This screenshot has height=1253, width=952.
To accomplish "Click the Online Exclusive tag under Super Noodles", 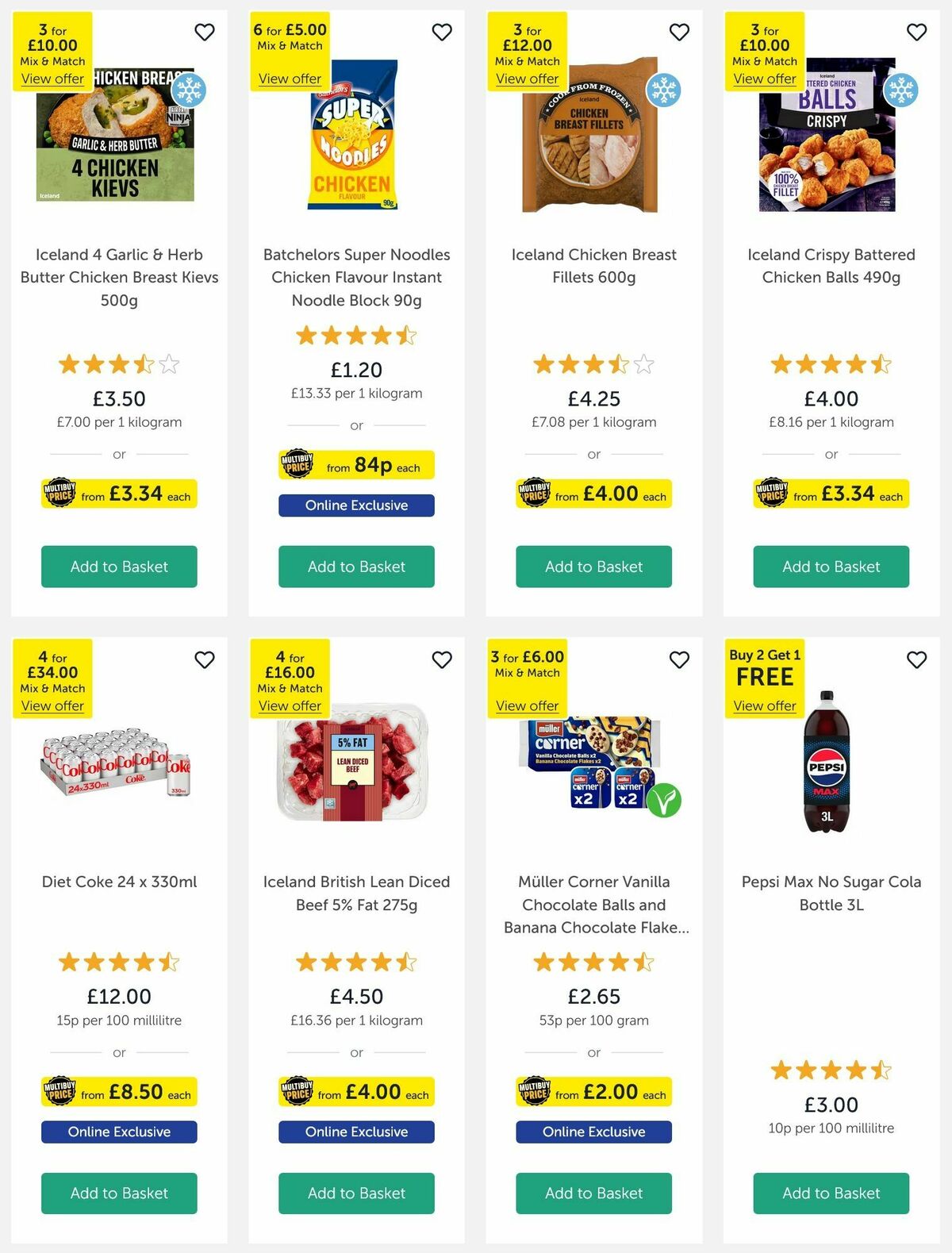I will pyautogui.click(x=356, y=505).
